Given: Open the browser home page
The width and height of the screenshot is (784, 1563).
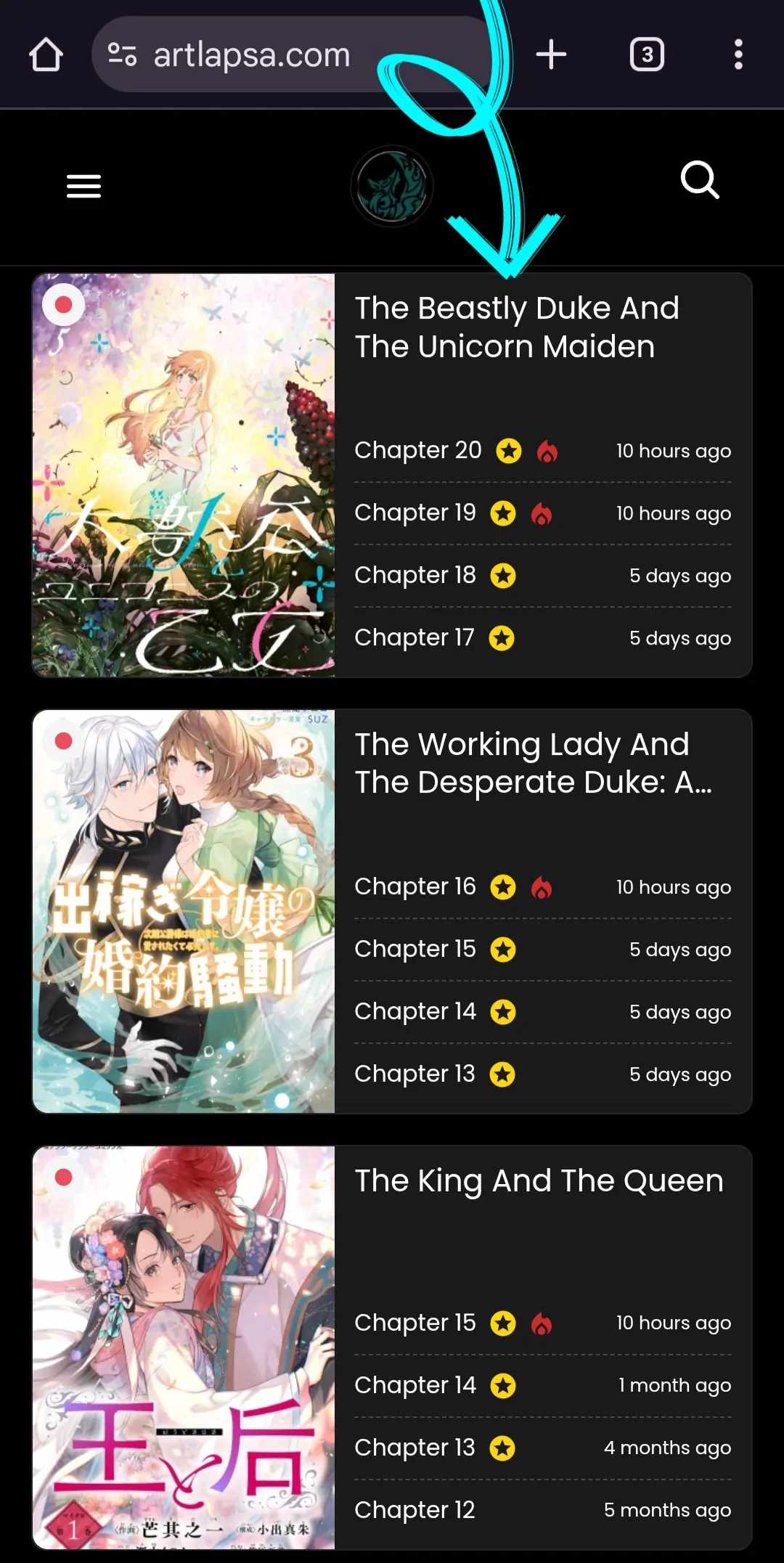Looking at the screenshot, I should [46, 54].
